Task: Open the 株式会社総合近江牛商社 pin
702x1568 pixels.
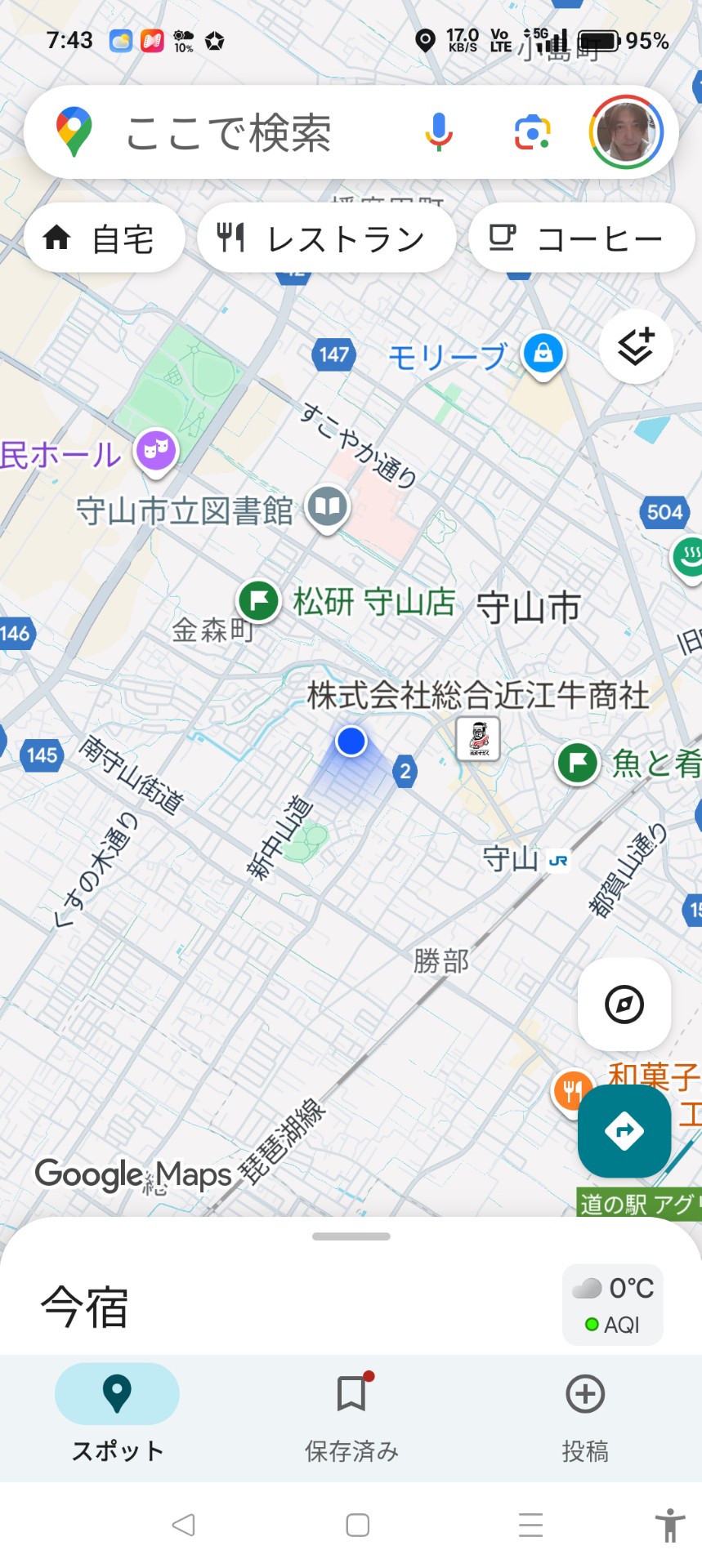Action: [x=478, y=738]
